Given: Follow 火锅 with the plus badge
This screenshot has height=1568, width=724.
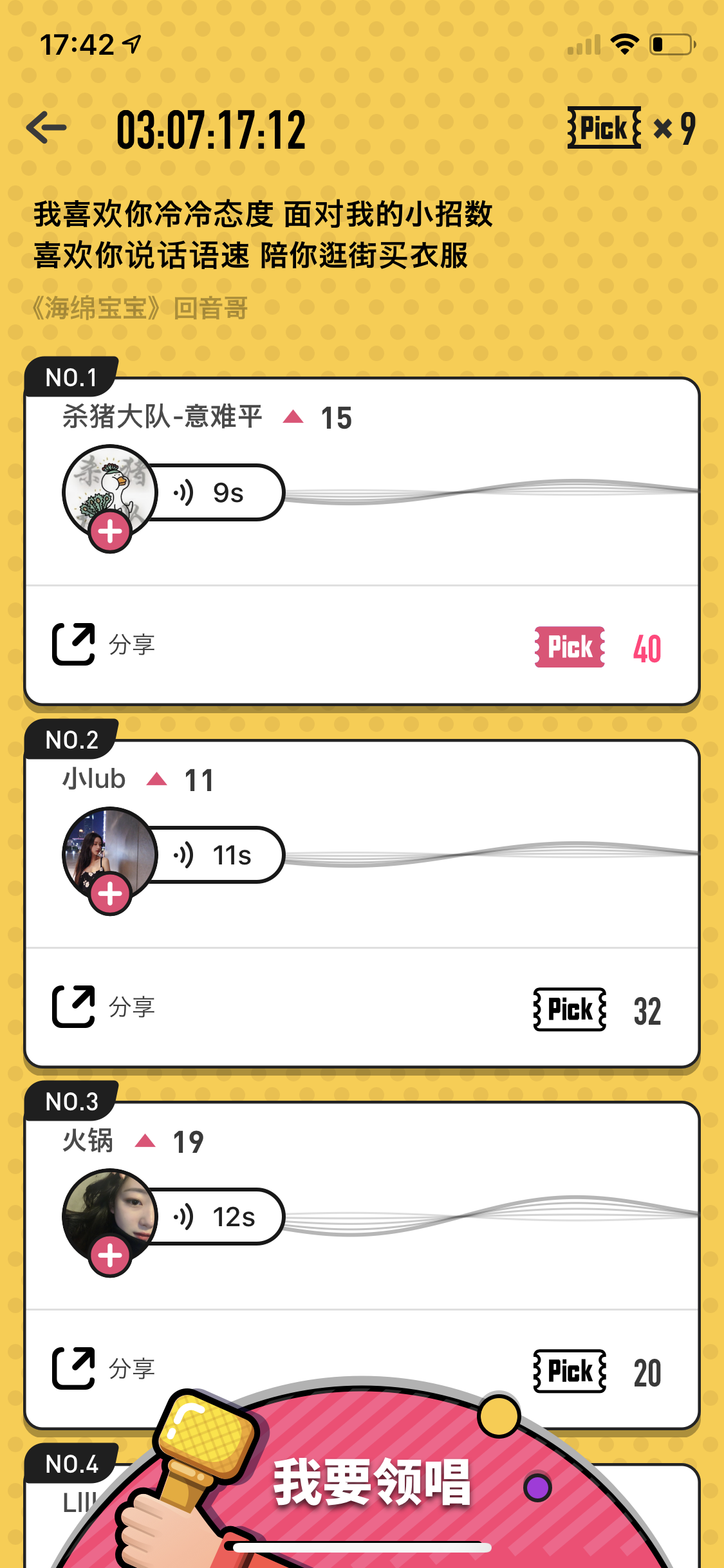Looking at the screenshot, I should click(110, 1256).
